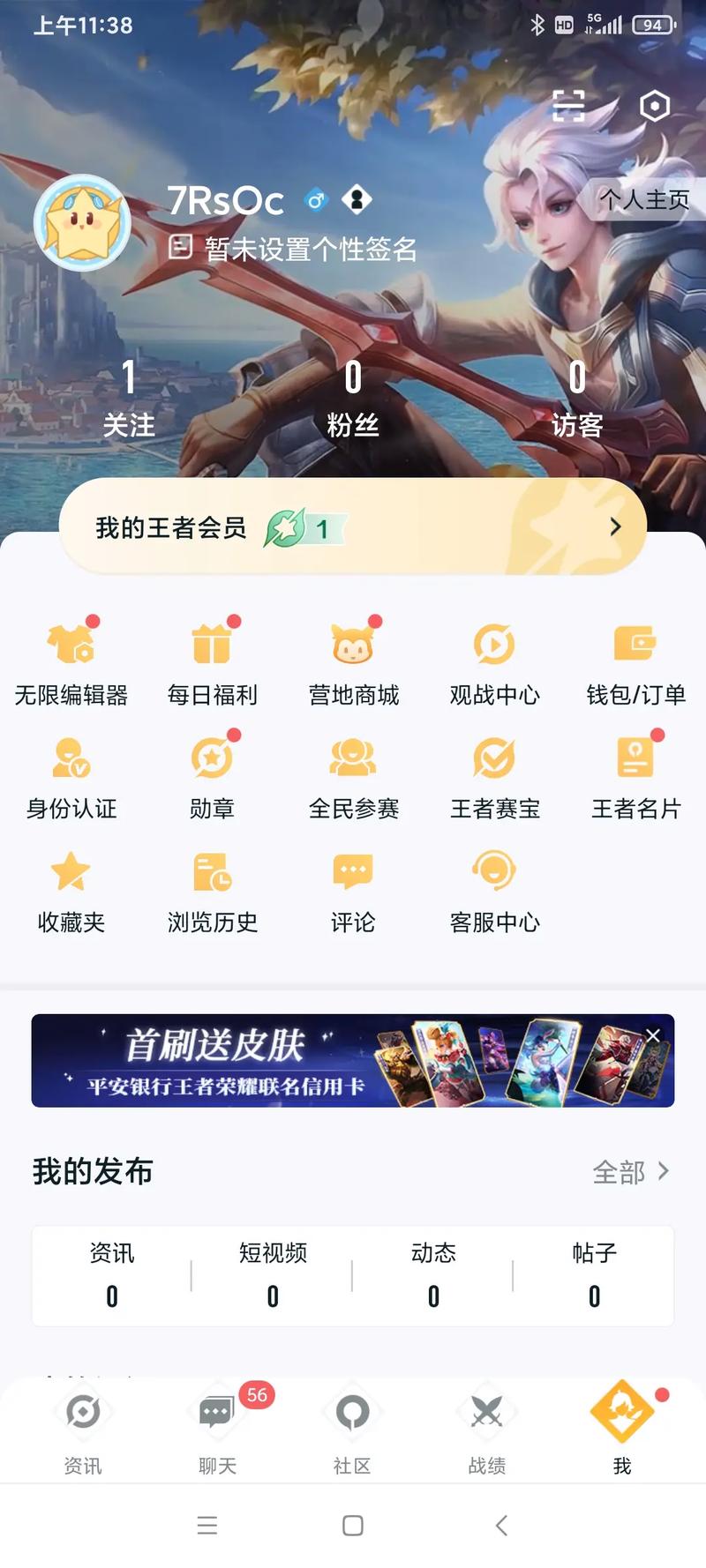Go to 个人主页 personal homepage
The image size is (706, 1568).
click(x=645, y=200)
